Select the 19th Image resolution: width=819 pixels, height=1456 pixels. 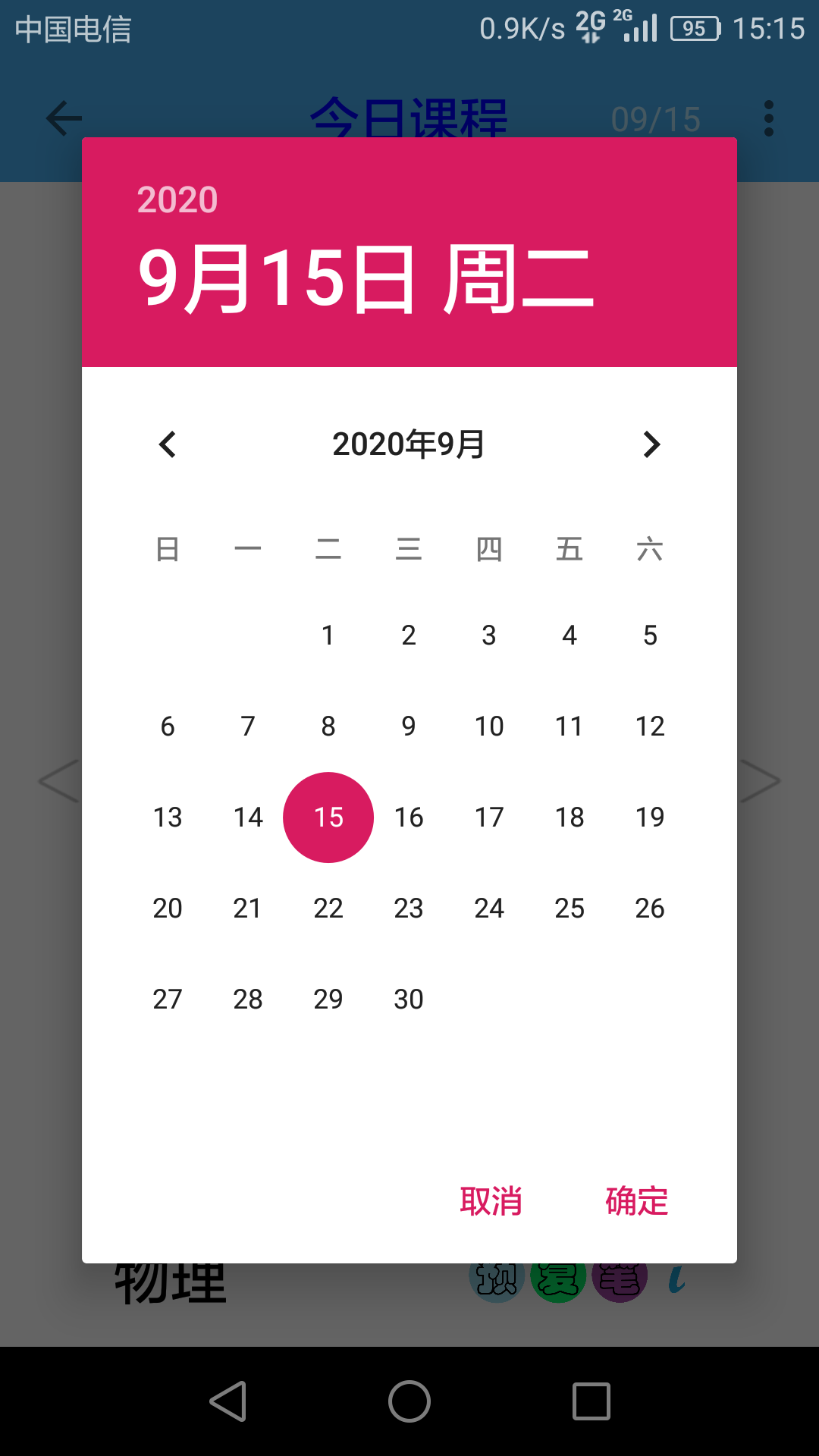650,817
